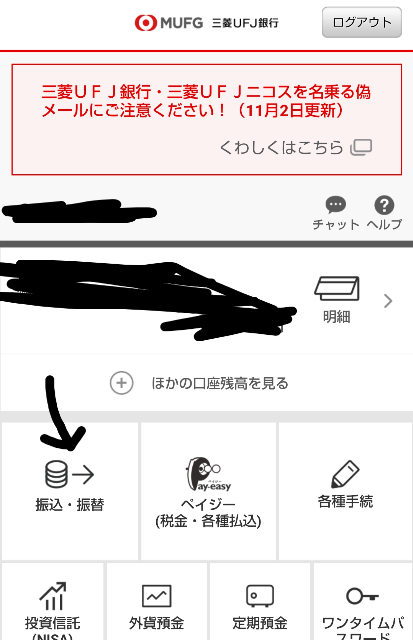Go to 定期預金
Image resolution: width=413 pixels, height=640 pixels.
[x=260, y=602]
